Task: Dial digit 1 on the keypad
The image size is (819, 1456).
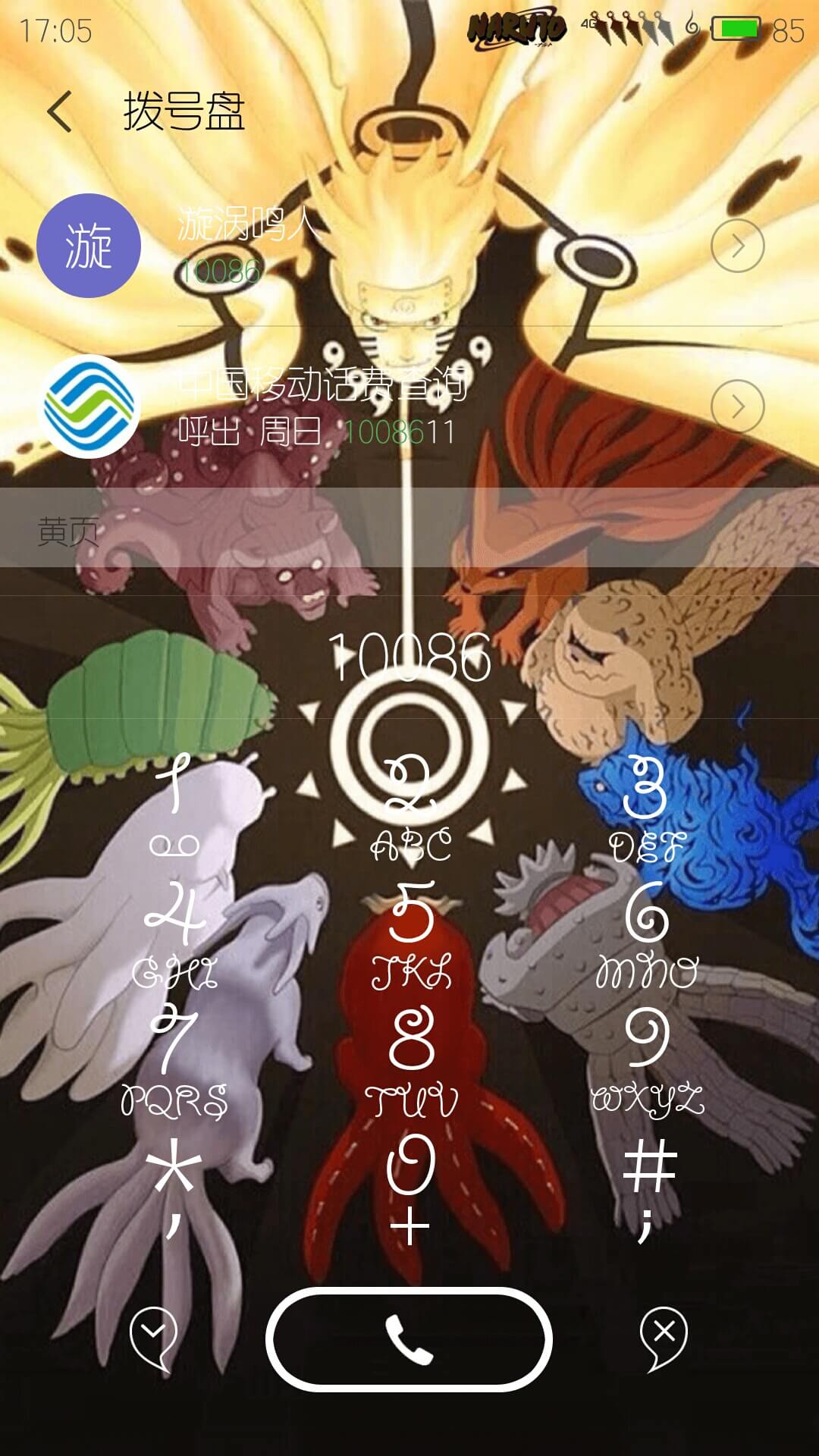Action: [174, 805]
